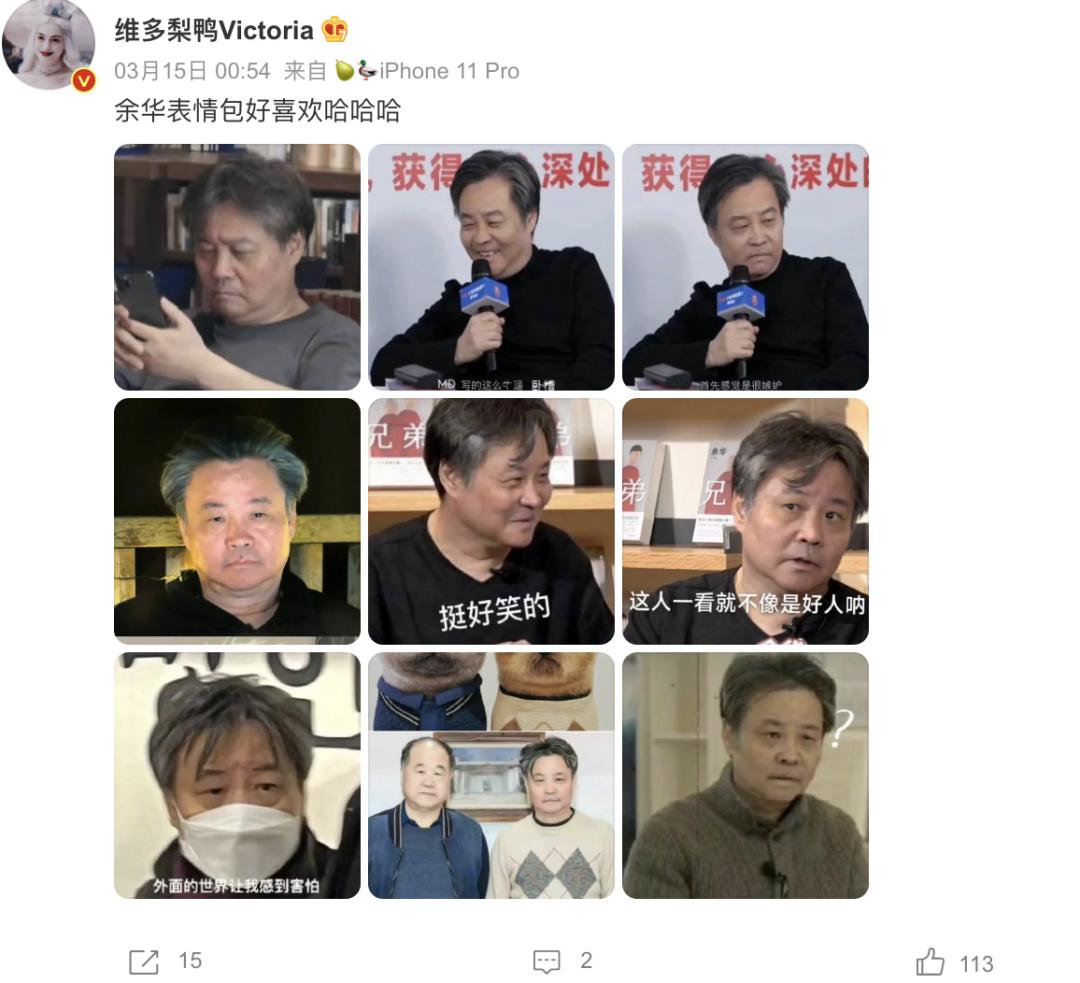The width and height of the screenshot is (1080, 983).
Task: Open the image captioned 首先感觉是很嫉妒
Action: [745, 267]
